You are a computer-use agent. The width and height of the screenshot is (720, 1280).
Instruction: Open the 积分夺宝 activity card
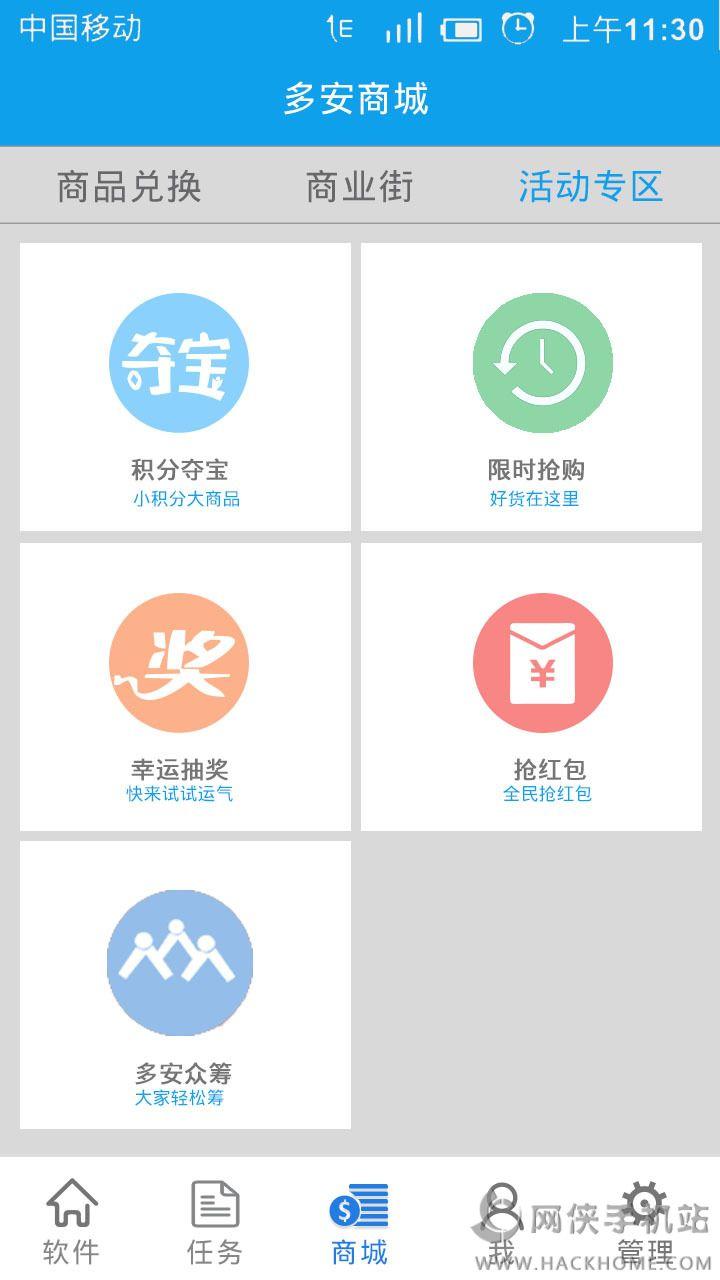(x=185, y=387)
